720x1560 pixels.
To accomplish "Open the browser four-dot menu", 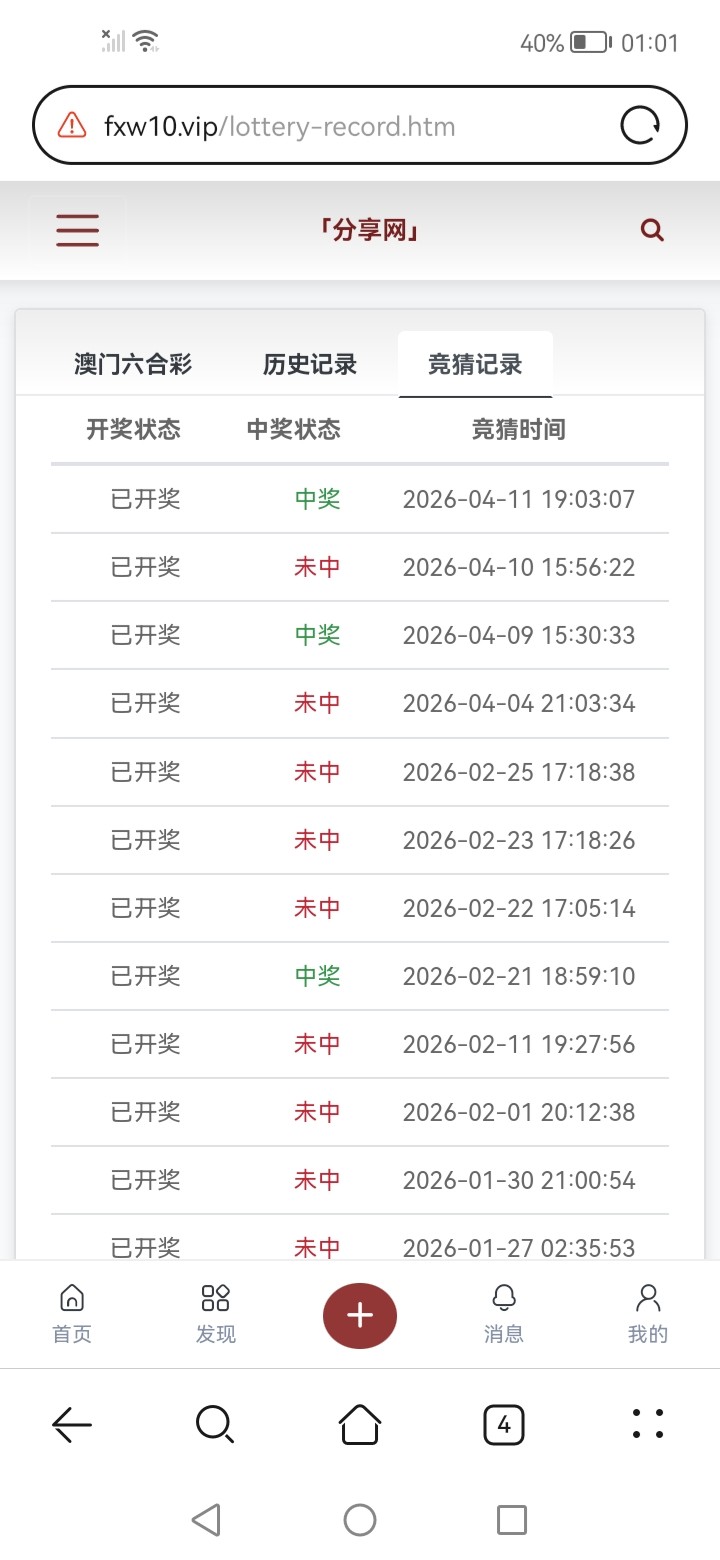I will (648, 1424).
